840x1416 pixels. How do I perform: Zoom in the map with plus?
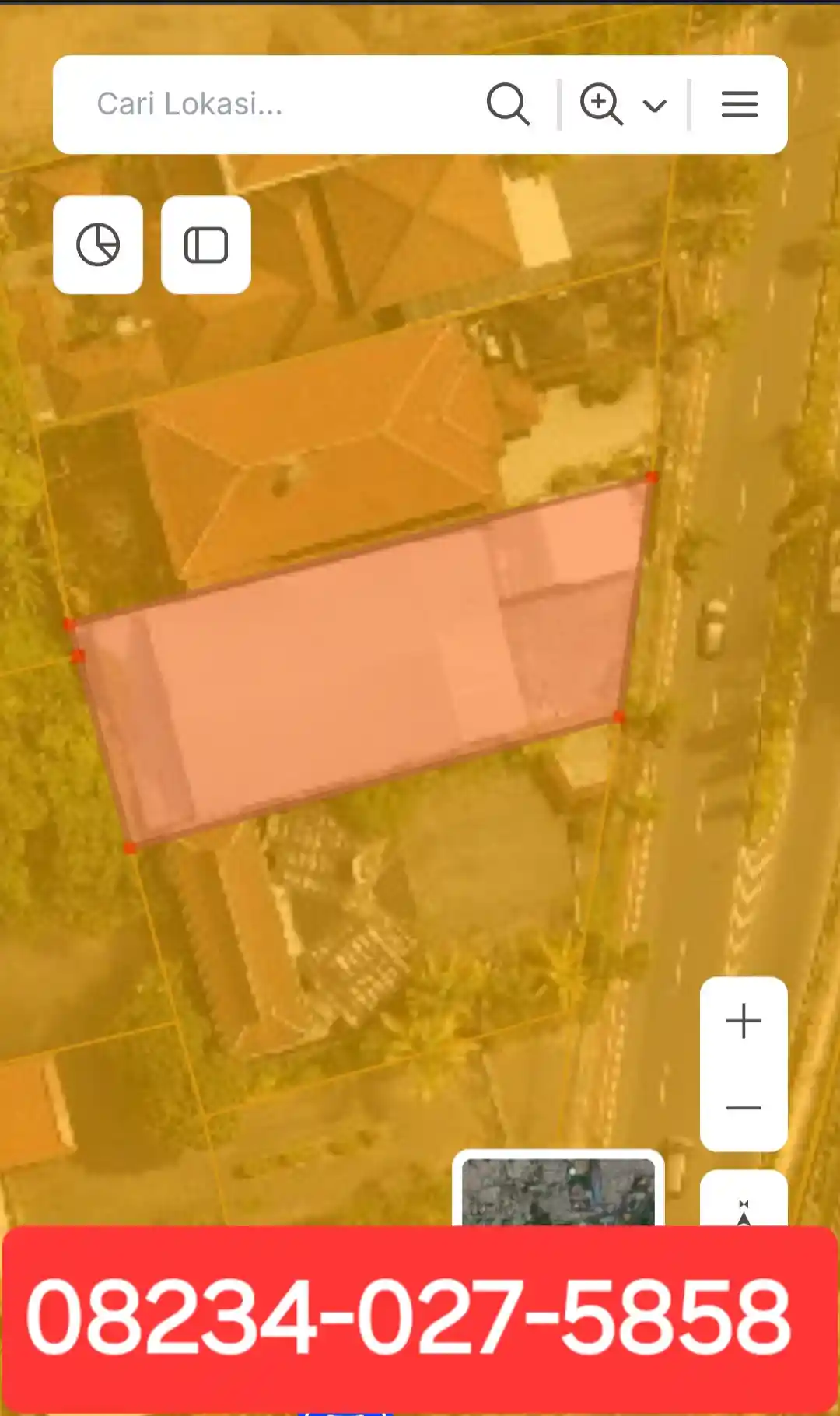click(x=744, y=1022)
